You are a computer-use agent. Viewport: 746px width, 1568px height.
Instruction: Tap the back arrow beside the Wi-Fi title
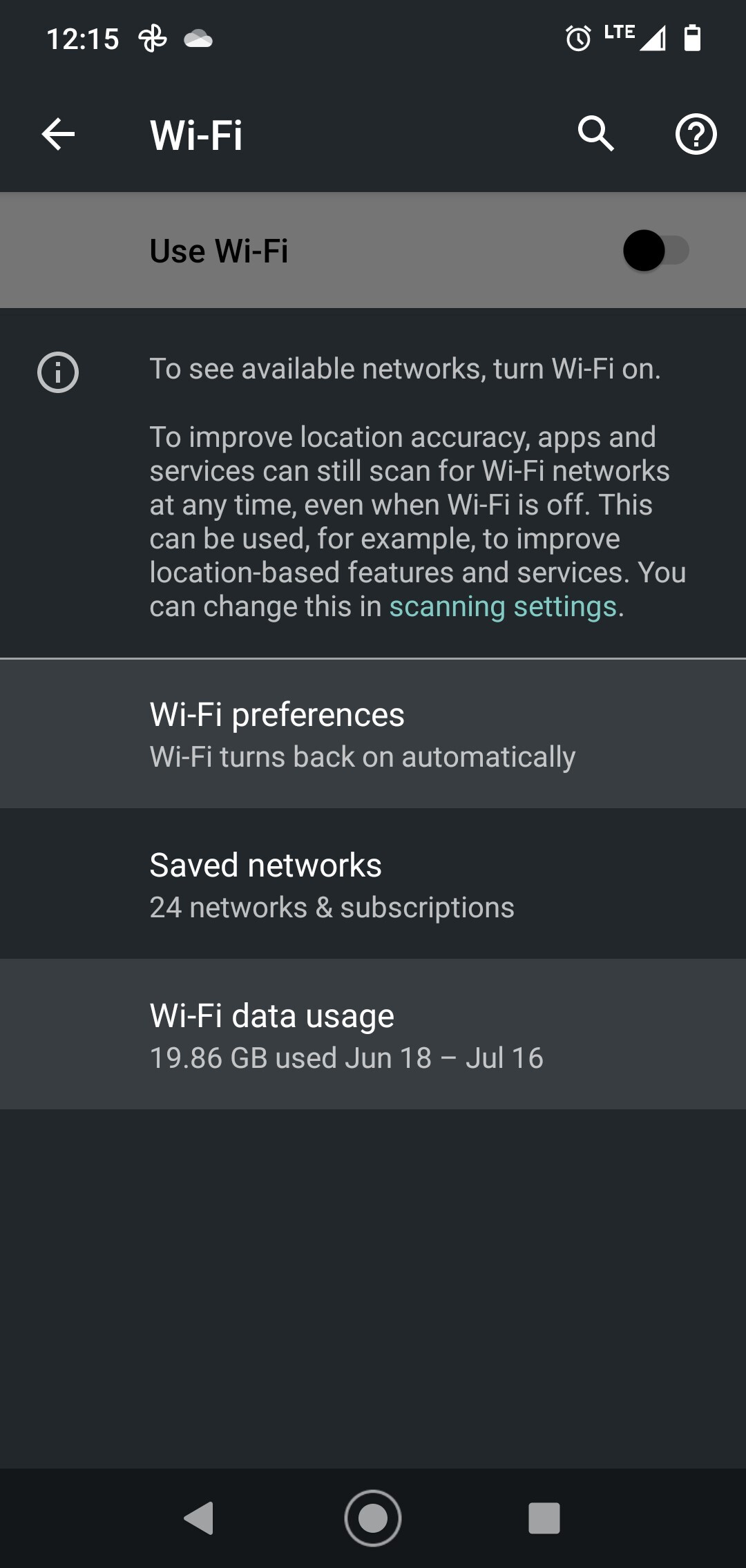[x=58, y=134]
